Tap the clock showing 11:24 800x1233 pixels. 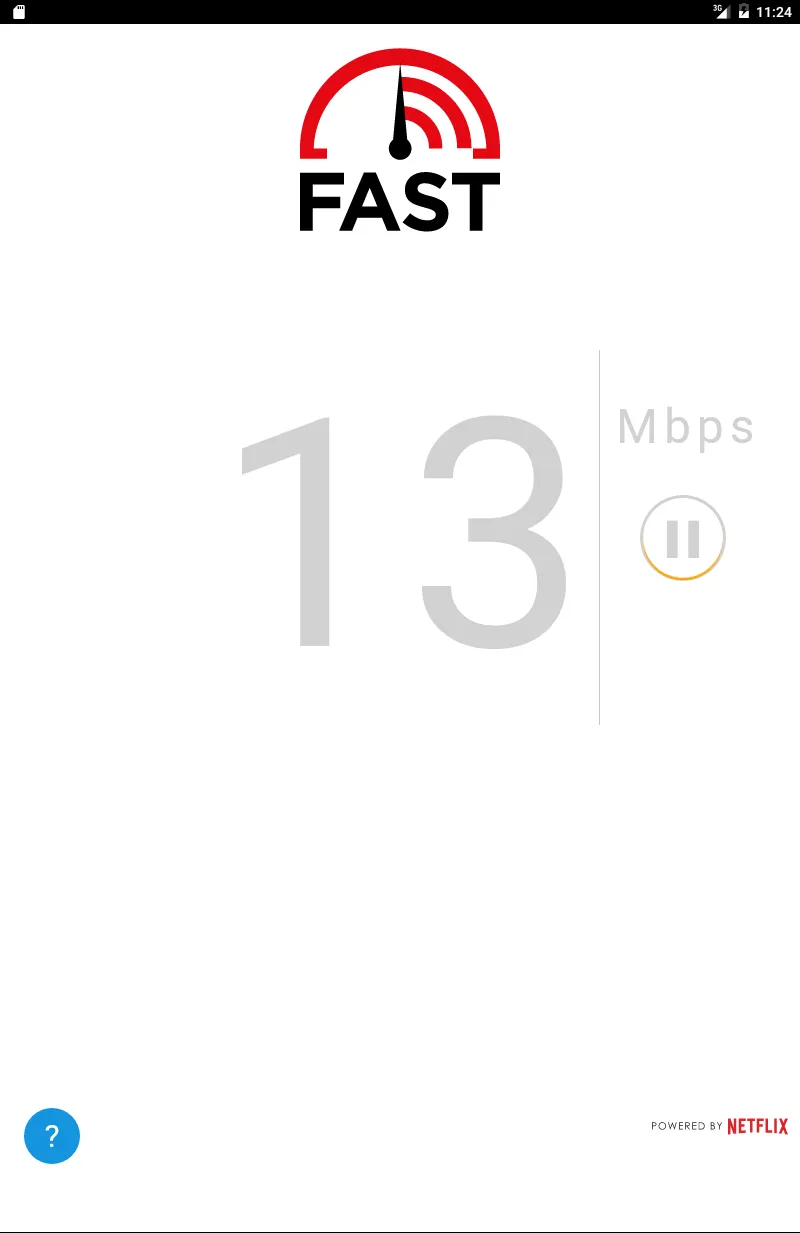(775, 12)
